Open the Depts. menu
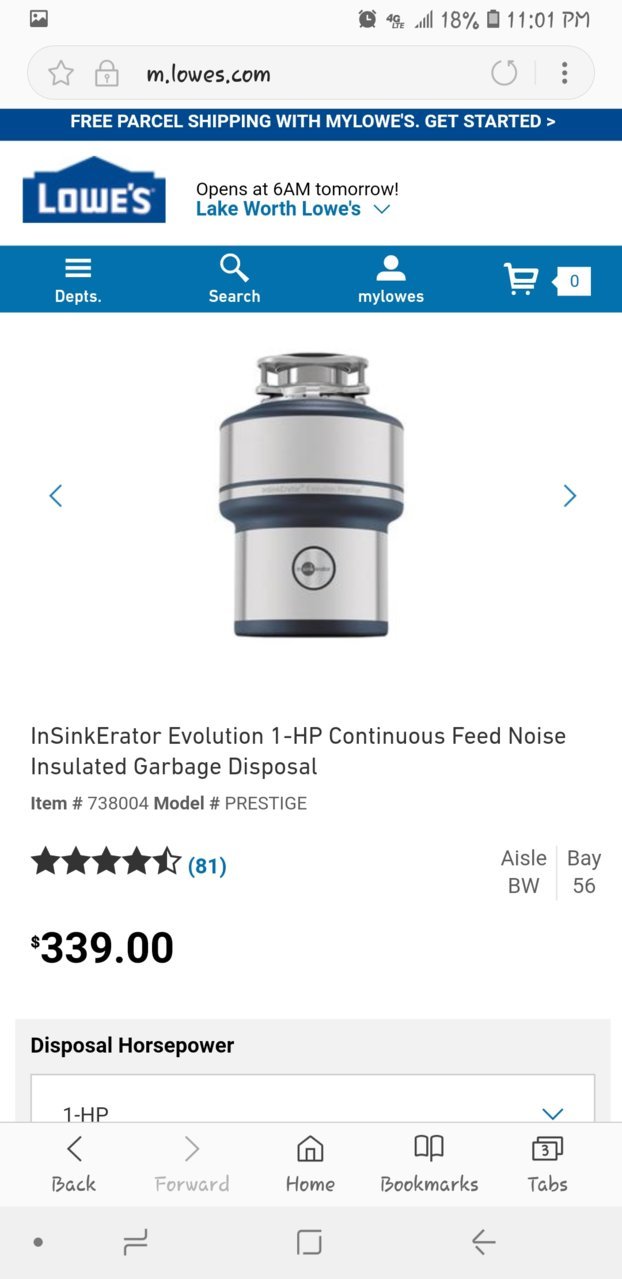 click(x=78, y=279)
